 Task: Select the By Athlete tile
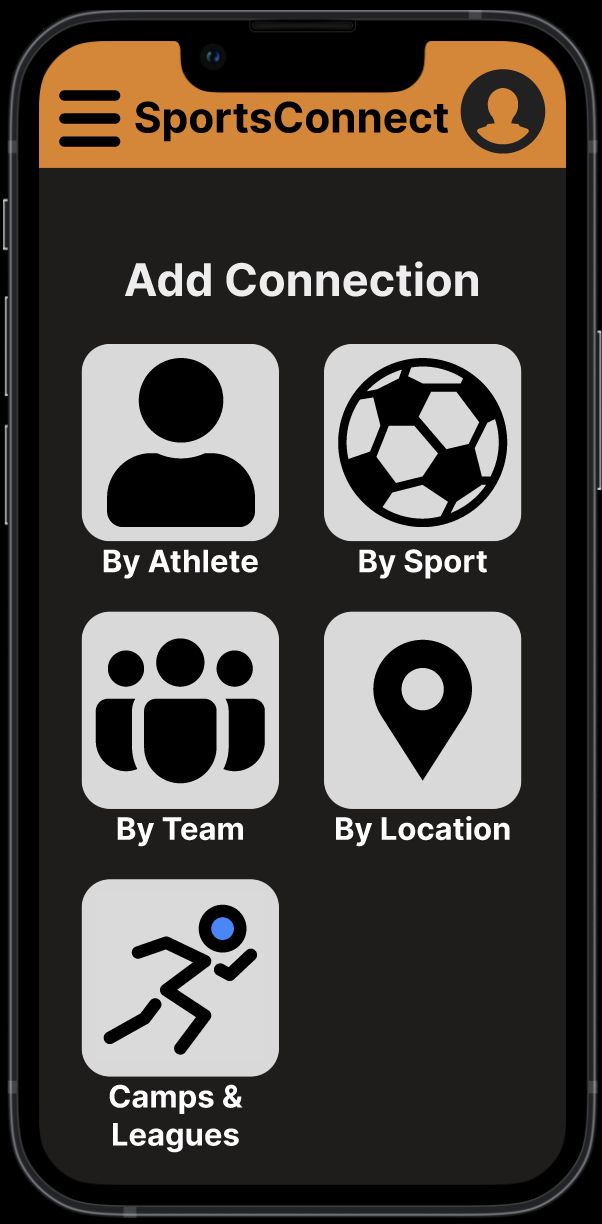pos(180,443)
